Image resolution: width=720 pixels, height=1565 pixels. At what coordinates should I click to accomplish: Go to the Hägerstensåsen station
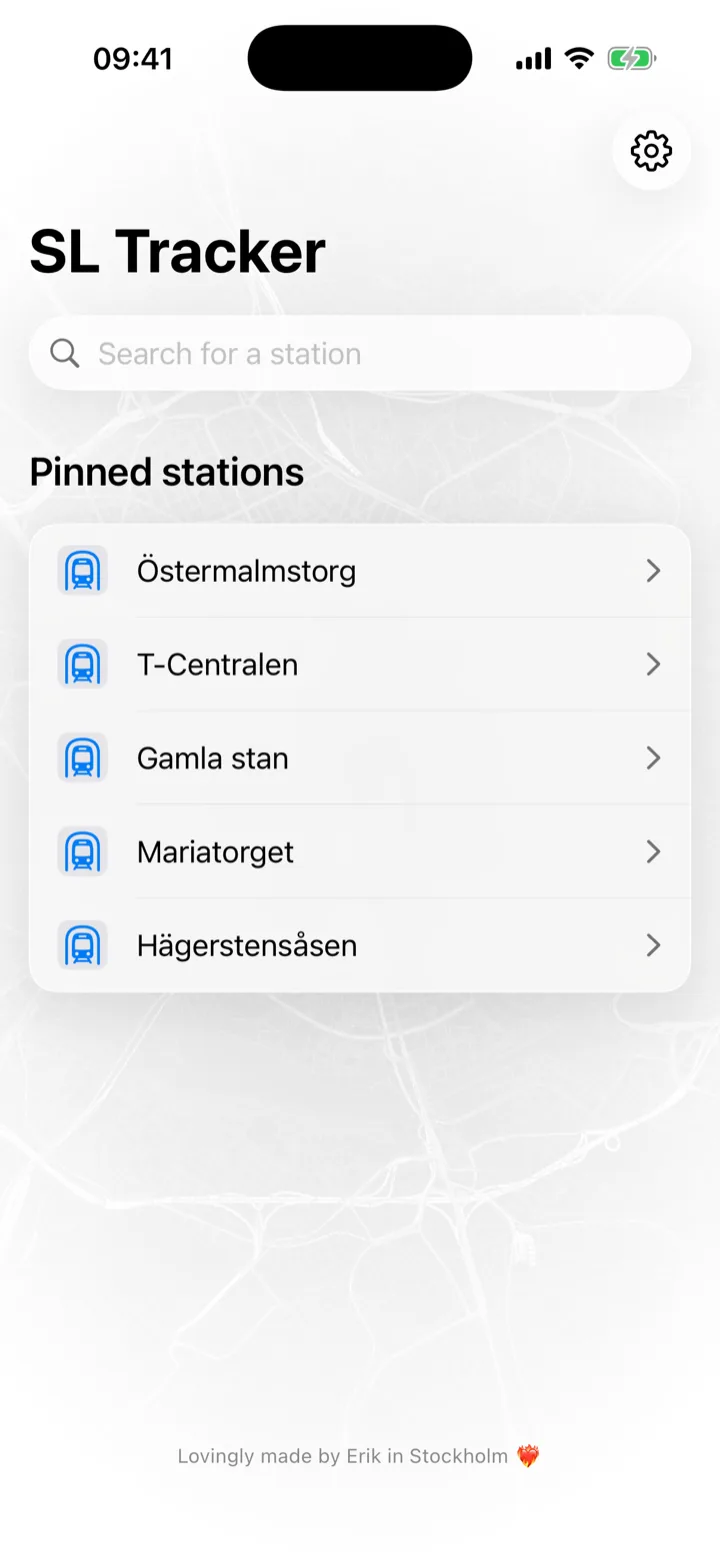(360, 945)
